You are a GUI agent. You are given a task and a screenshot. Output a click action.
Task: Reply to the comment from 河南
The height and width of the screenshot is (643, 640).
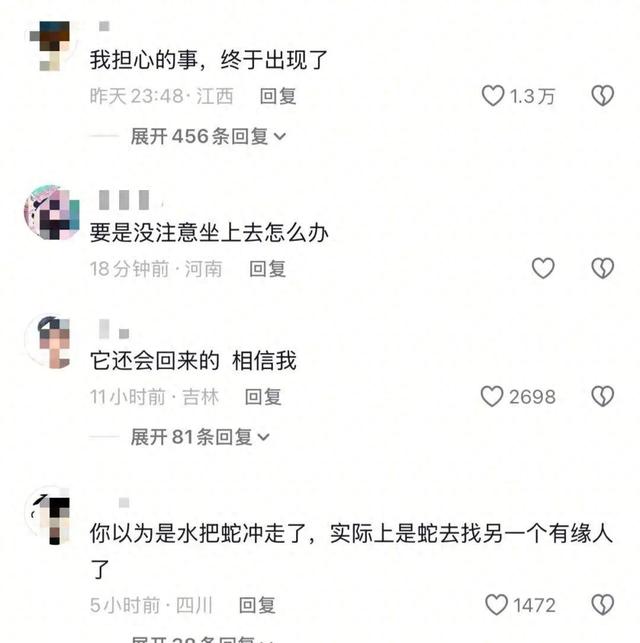pyautogui.click(x=267, y=268)
